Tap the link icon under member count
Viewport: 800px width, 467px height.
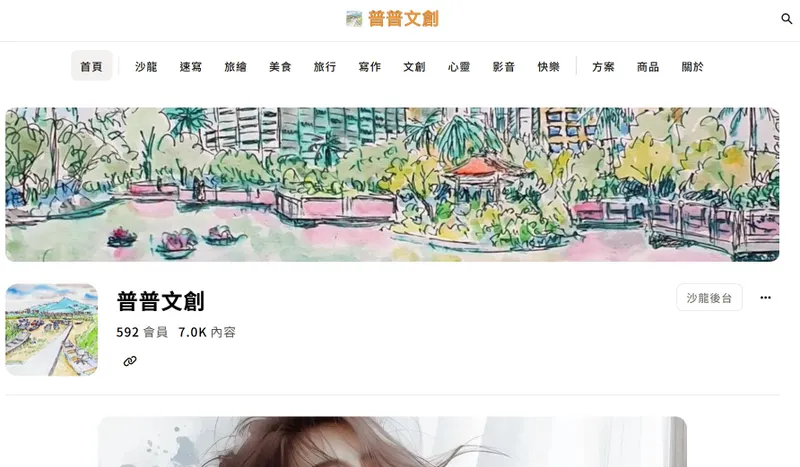pos(130,361)
